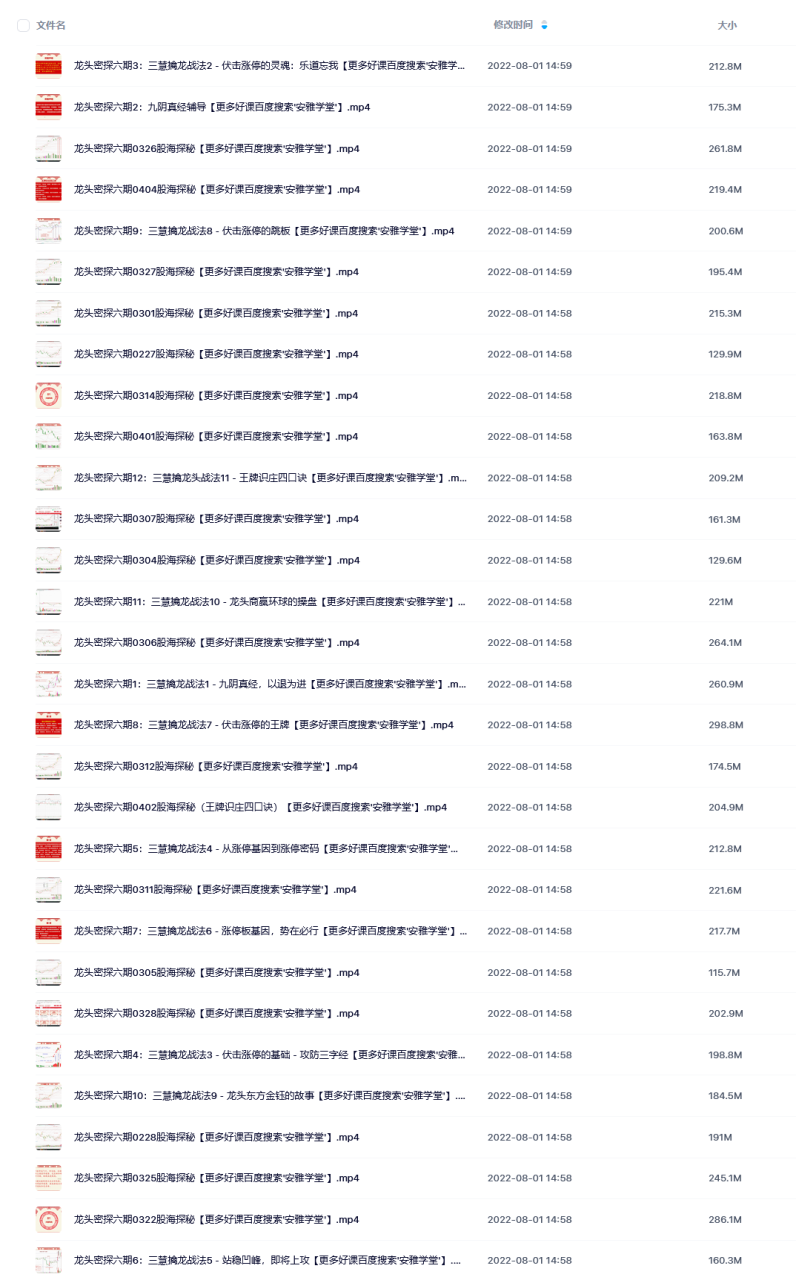Open the 龙头密探六期0301股海探秘 file
Image resolution: width=796 pixels, height=1280 pixels.
(216, 313)
